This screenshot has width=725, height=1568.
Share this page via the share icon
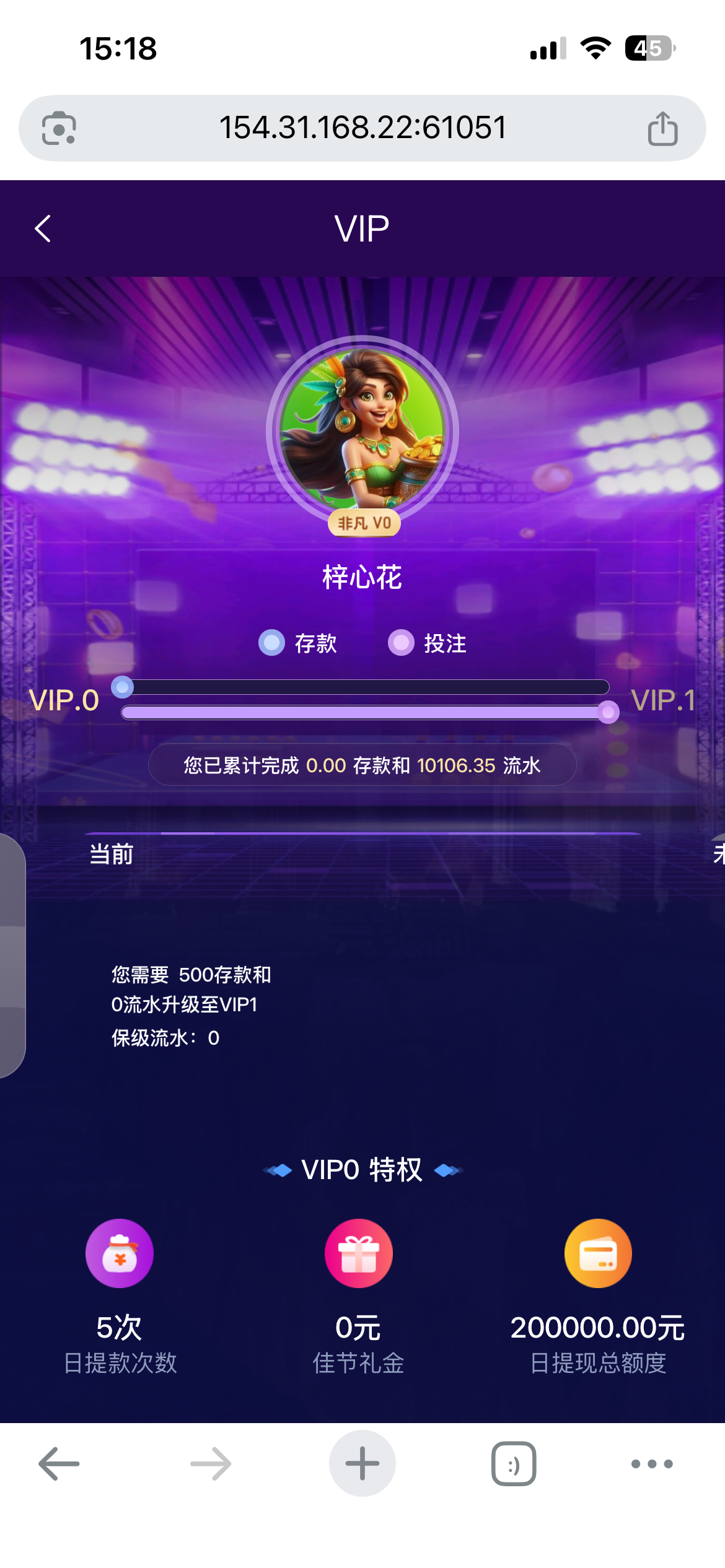tap(662, 129)
